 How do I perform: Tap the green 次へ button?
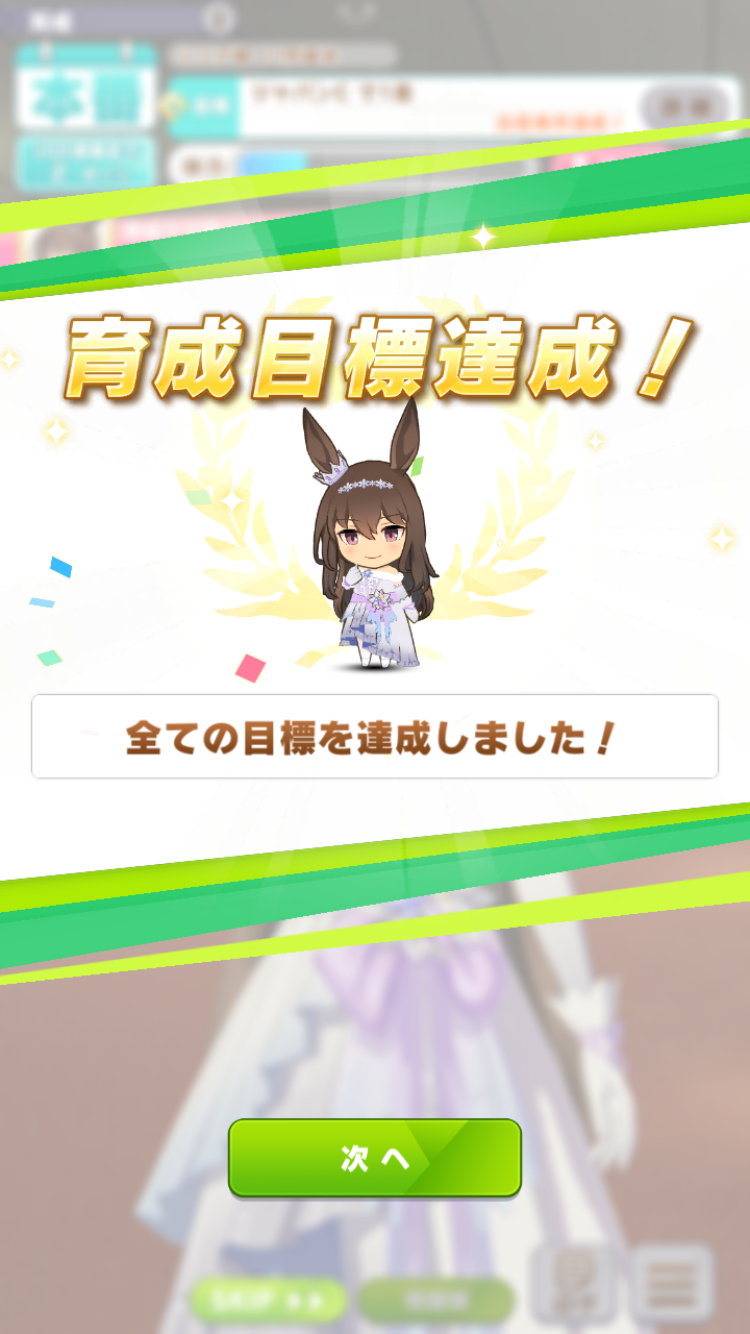[374, 1158]
